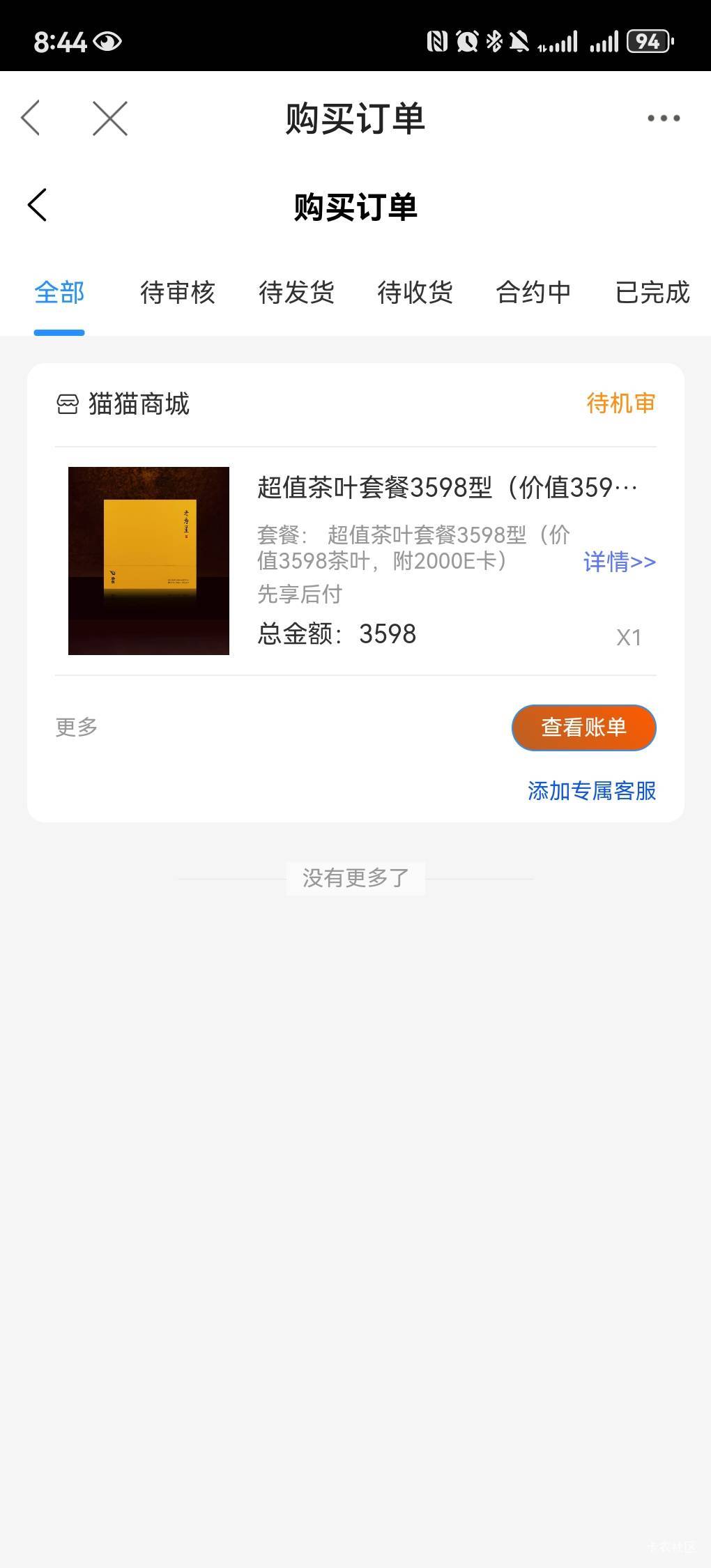This screenshot has height=1568, width=711.
Task: Show 待收货 orders
Action: [x=415, y=293]
